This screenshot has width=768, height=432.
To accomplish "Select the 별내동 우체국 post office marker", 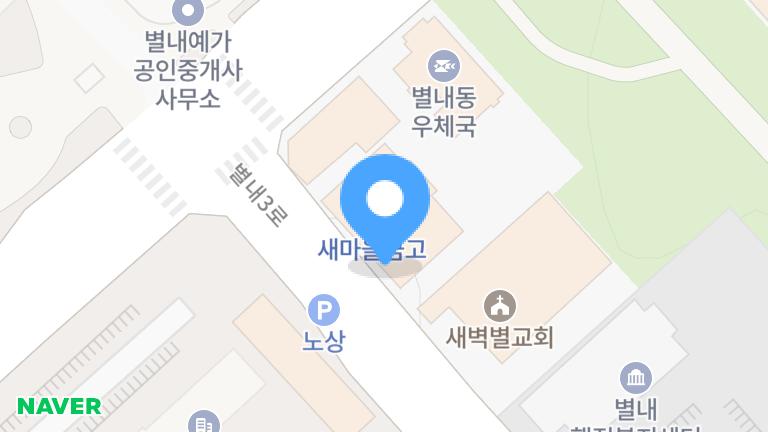I will [x=443, y=67].
